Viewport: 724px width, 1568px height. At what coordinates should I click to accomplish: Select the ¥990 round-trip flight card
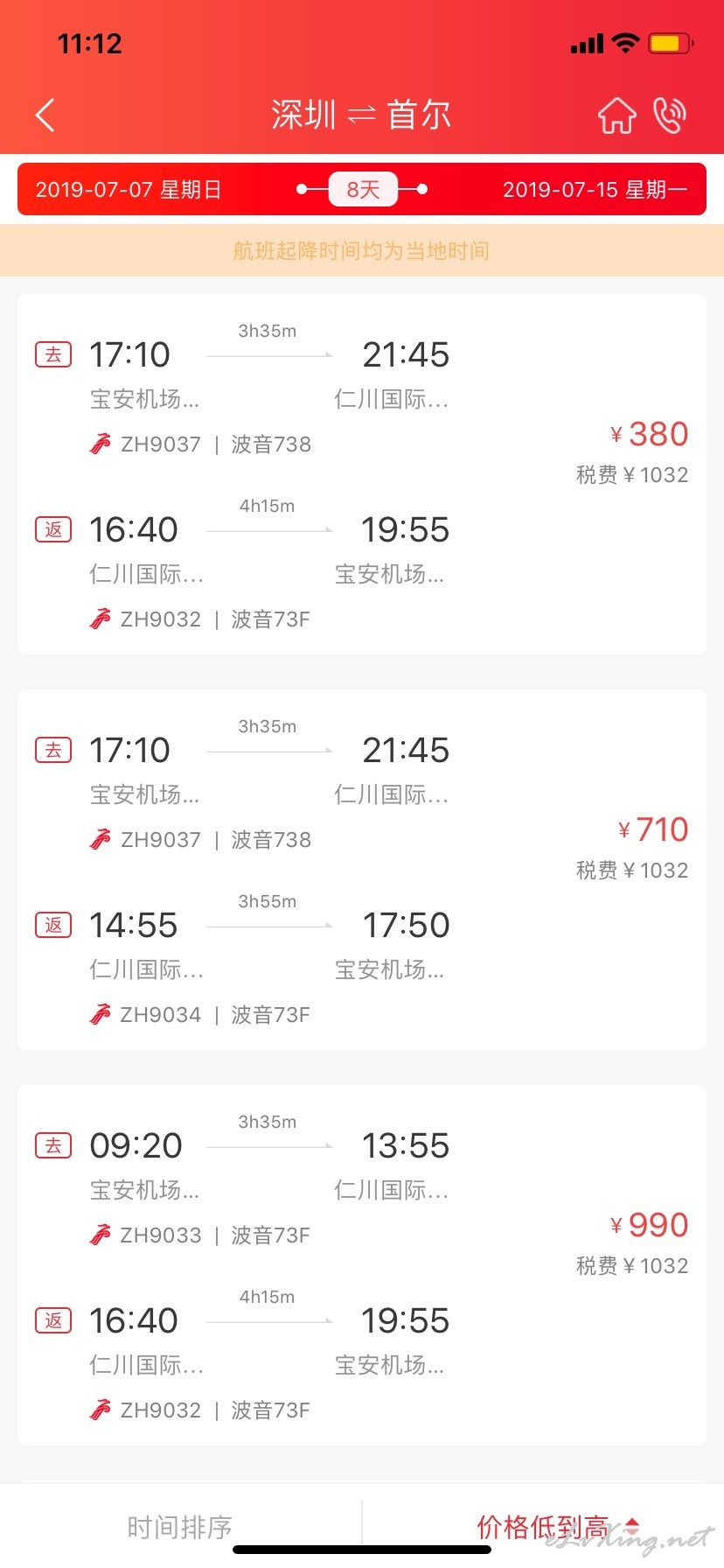click(362, 1265)
